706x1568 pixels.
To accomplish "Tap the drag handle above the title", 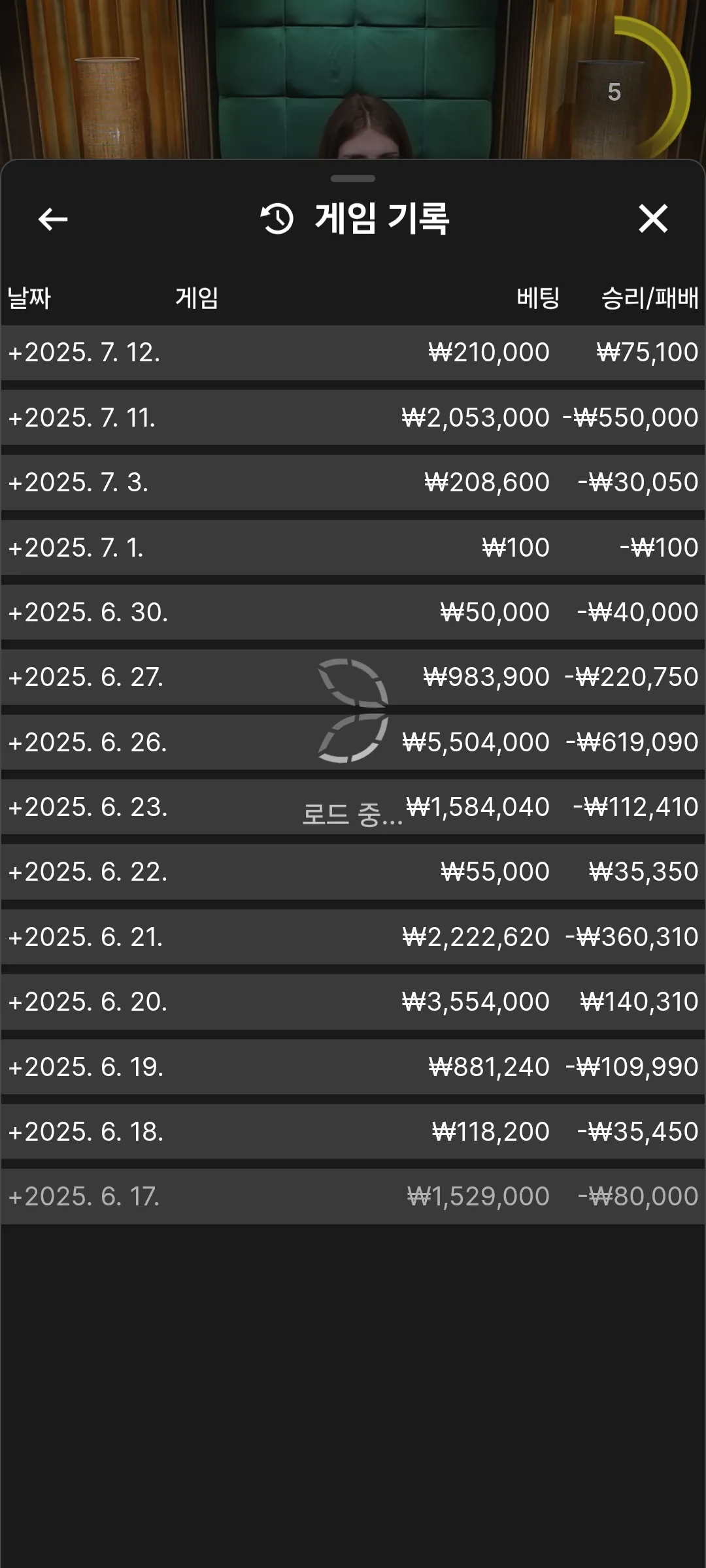I will 353,178.
